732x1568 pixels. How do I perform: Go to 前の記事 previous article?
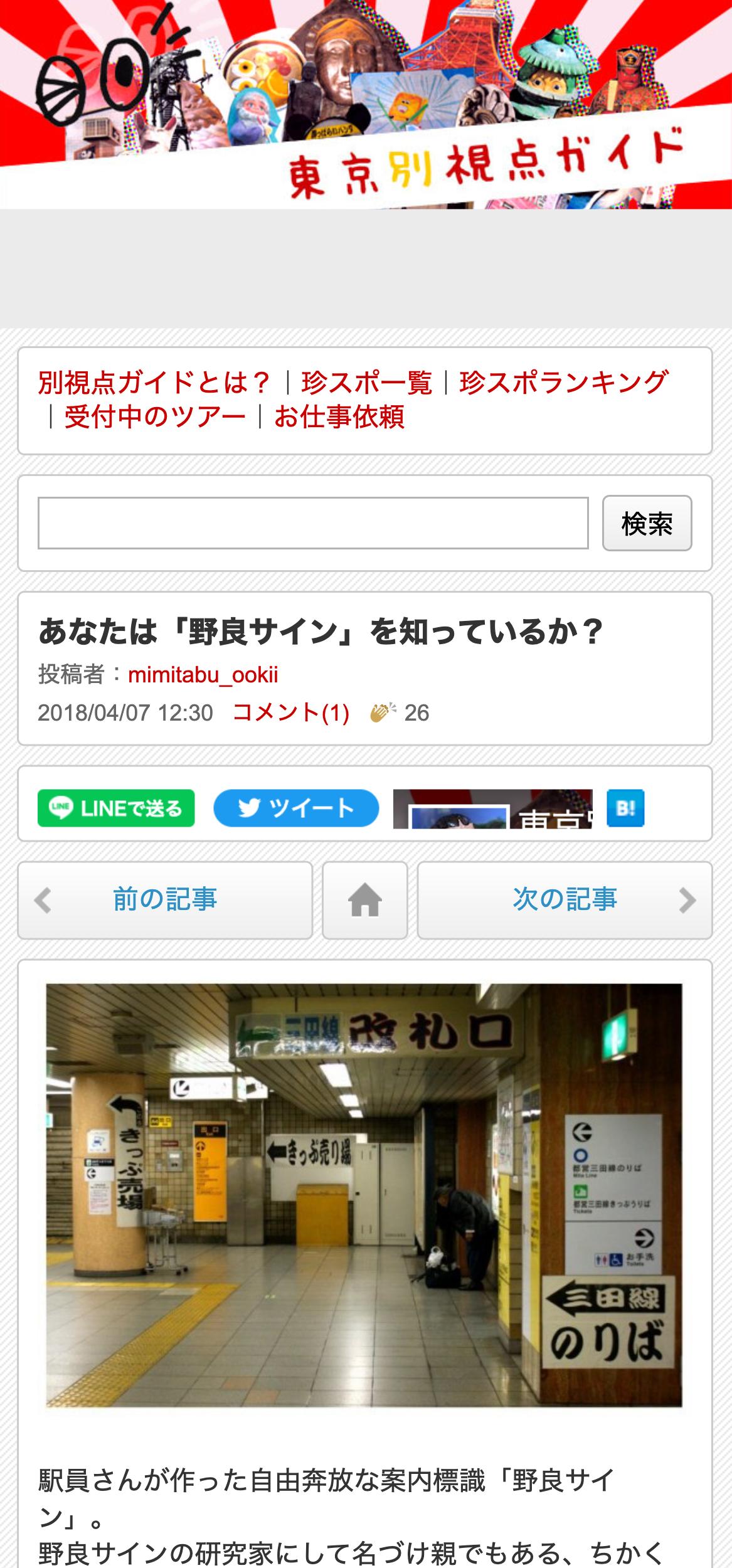click(165, 900)
